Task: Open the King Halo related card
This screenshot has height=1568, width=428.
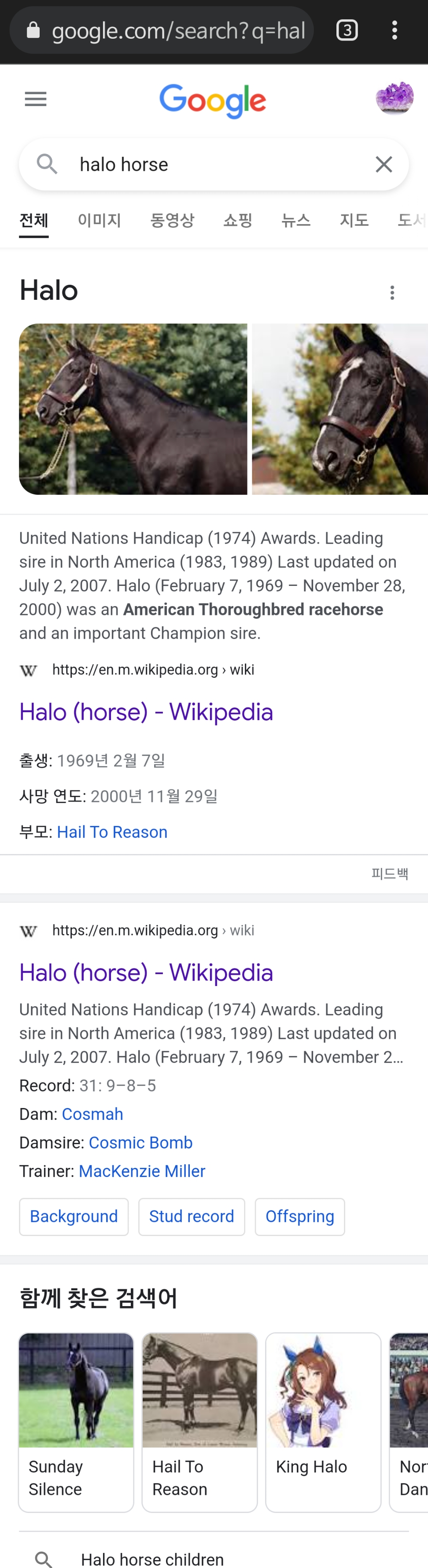Action: 323,1422
